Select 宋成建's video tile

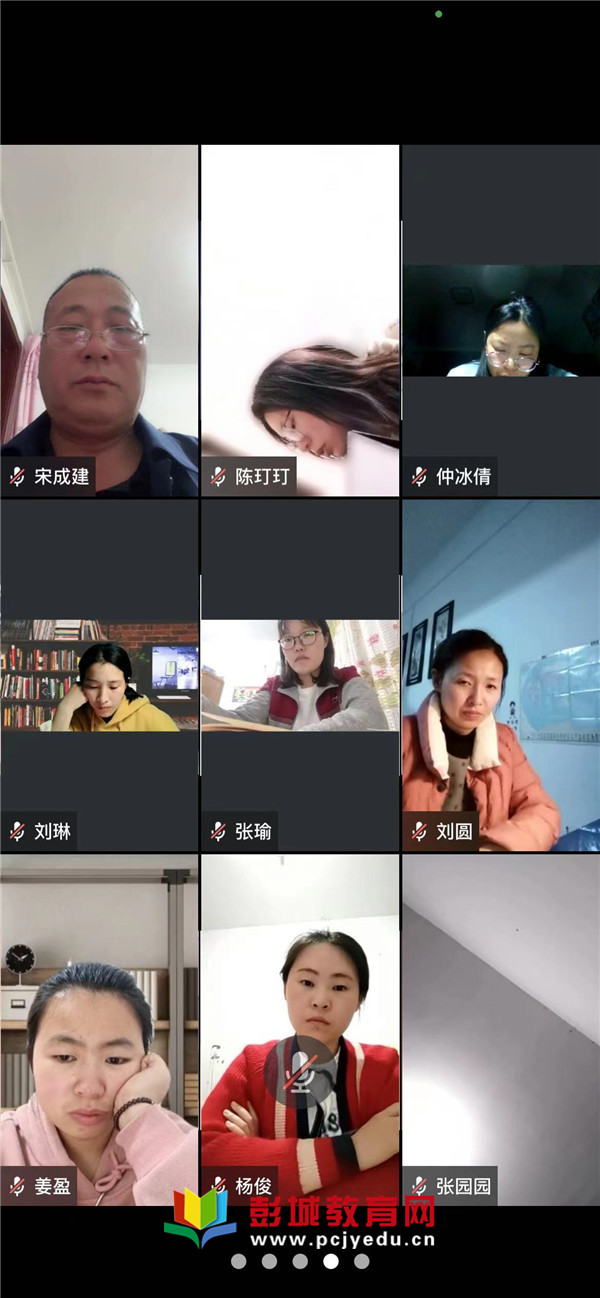point(99,320)
